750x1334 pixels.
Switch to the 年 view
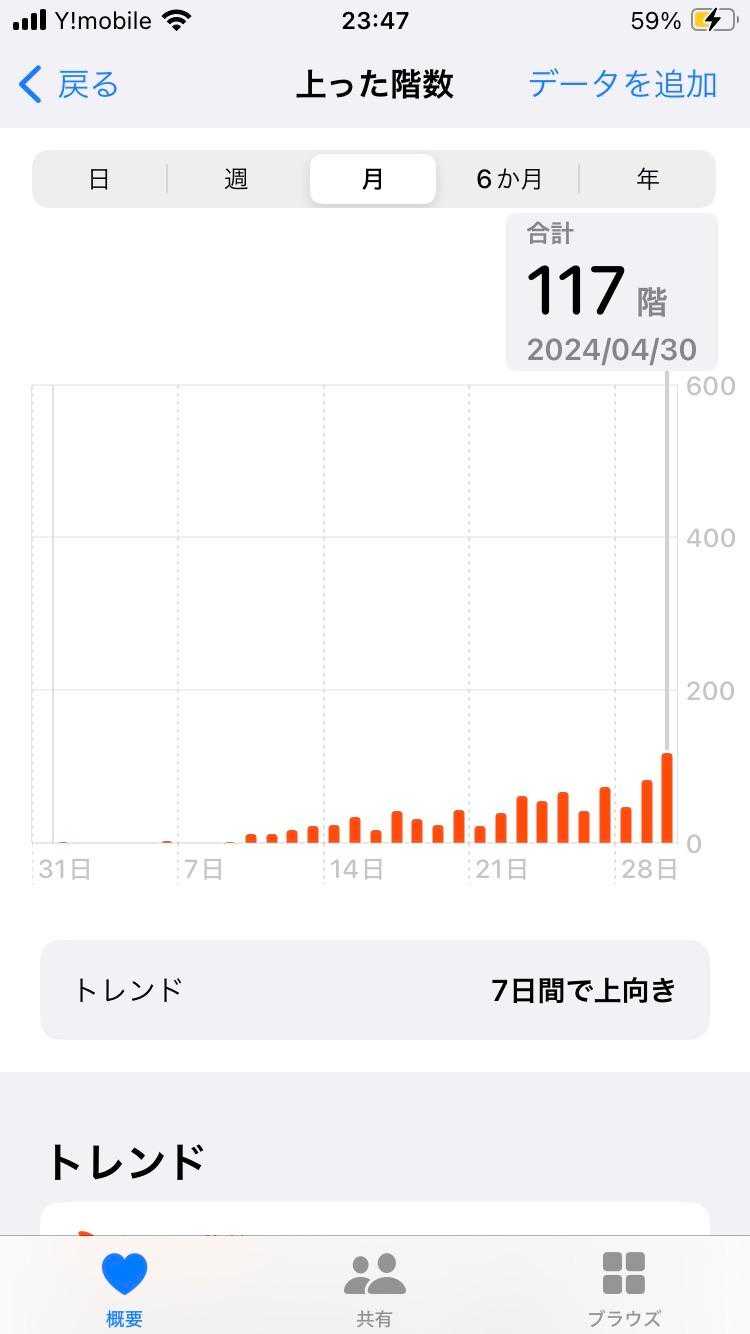[x=648, y=179]
